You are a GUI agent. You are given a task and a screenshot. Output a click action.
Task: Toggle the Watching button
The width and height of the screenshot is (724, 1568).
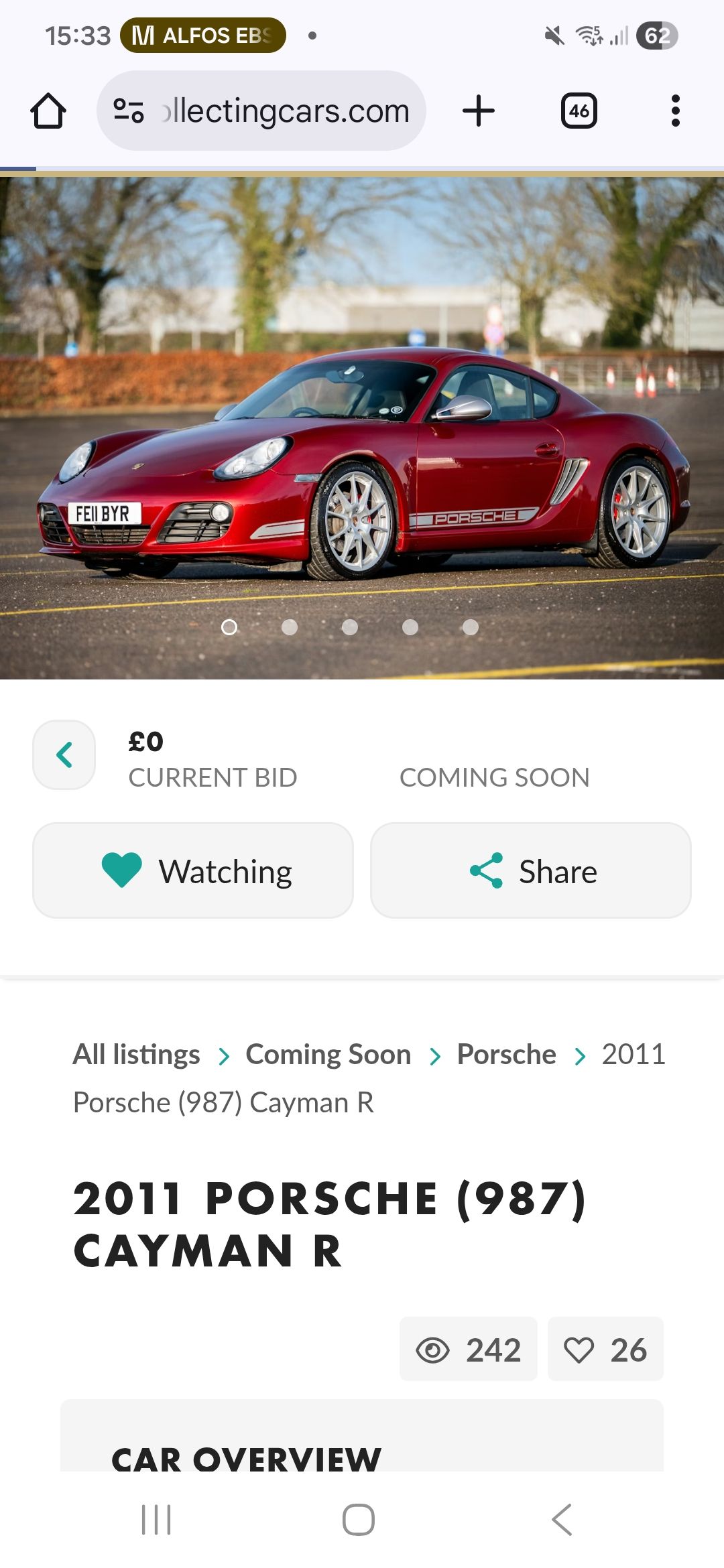pos(193,871)
